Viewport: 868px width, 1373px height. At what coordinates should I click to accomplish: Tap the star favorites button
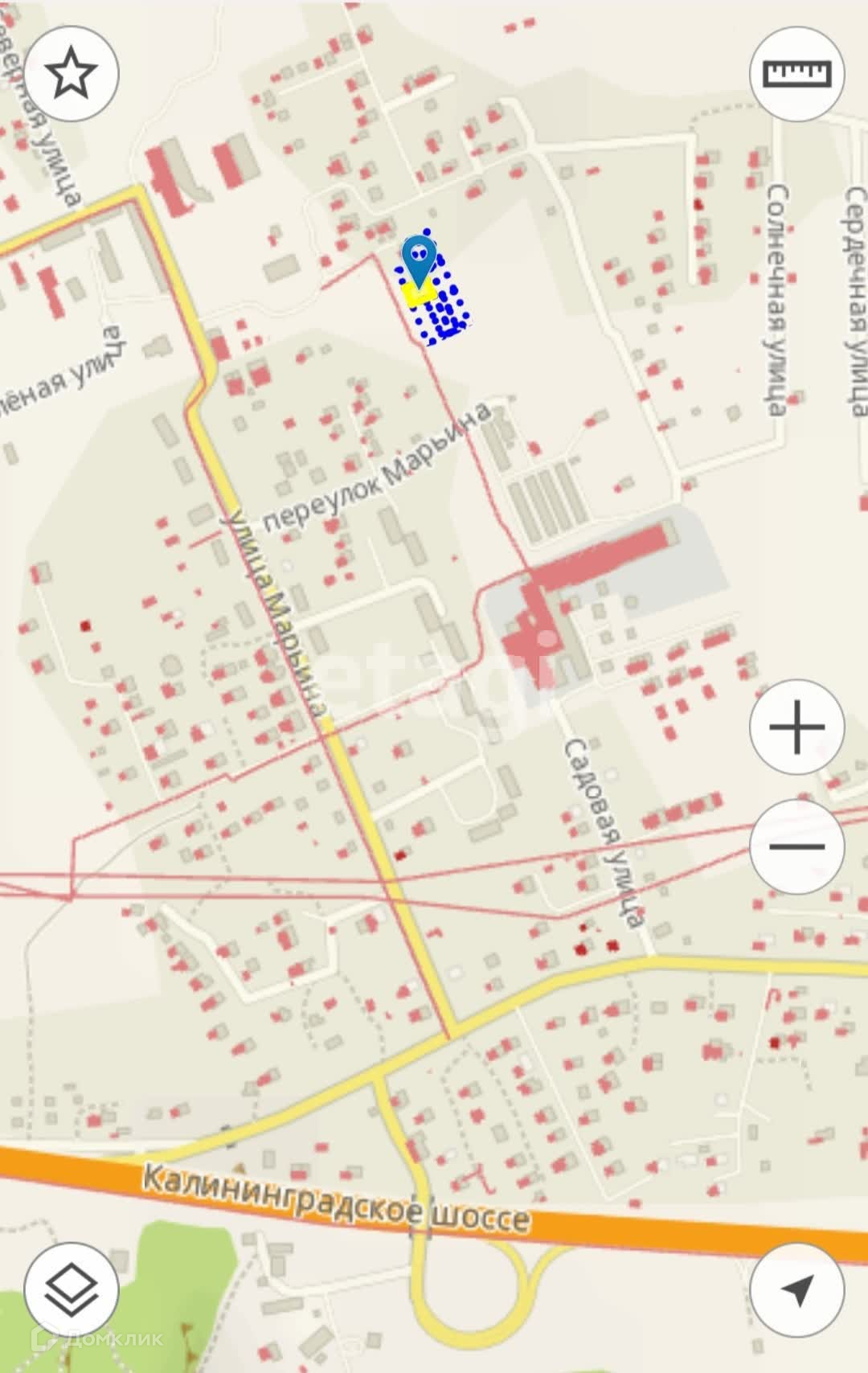72,73
